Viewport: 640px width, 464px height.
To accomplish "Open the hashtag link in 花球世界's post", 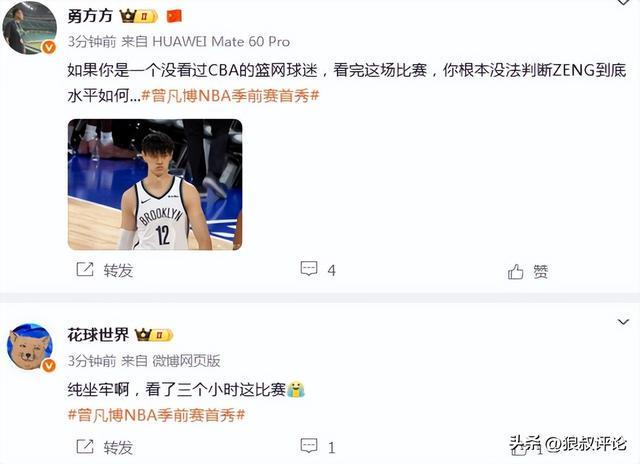I will (x=156, y=414).
